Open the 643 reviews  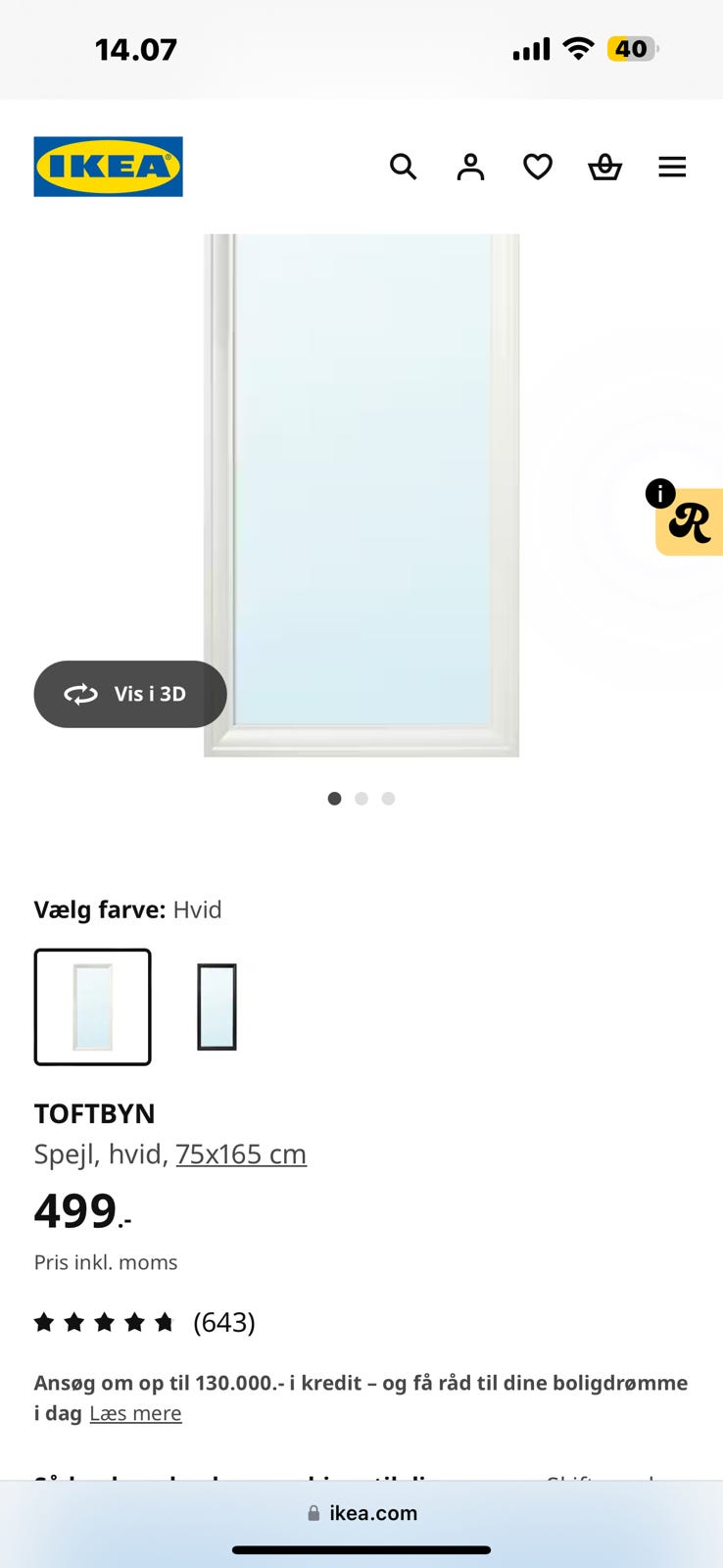tap(224, 1322)
